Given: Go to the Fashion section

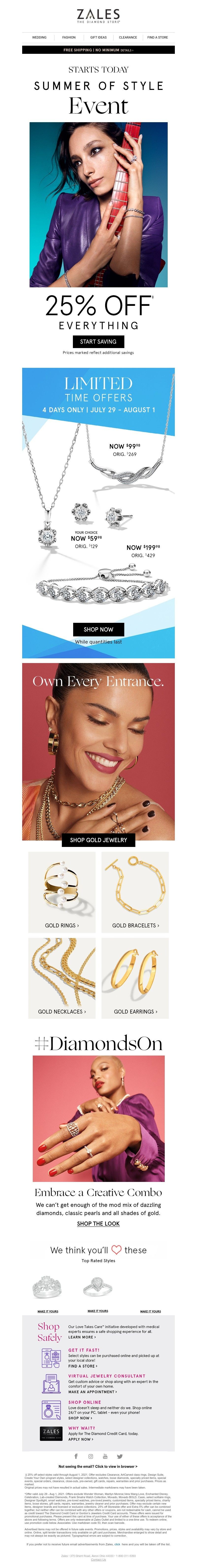Looking at the screenshot, I should 69,37.
